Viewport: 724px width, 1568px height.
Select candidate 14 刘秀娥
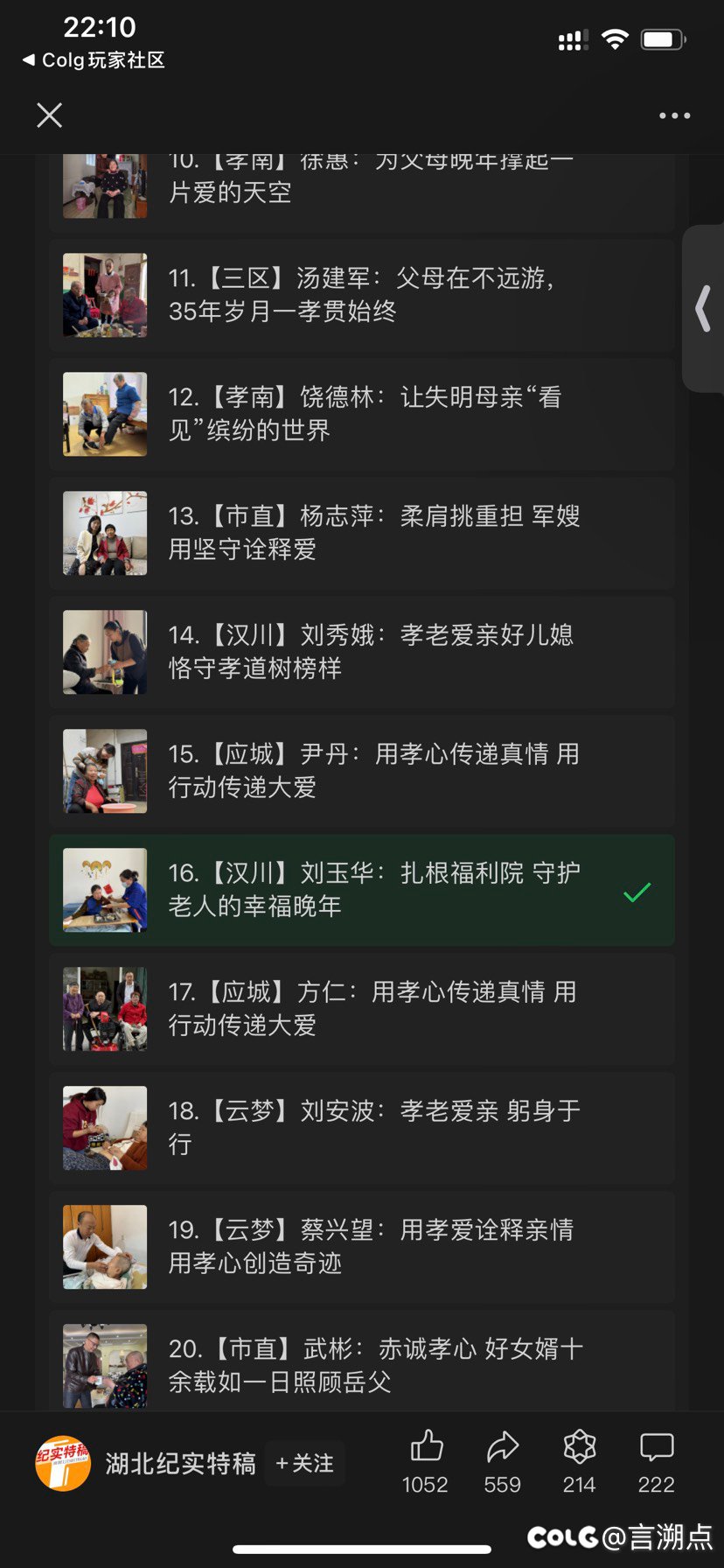click(362, 653)
